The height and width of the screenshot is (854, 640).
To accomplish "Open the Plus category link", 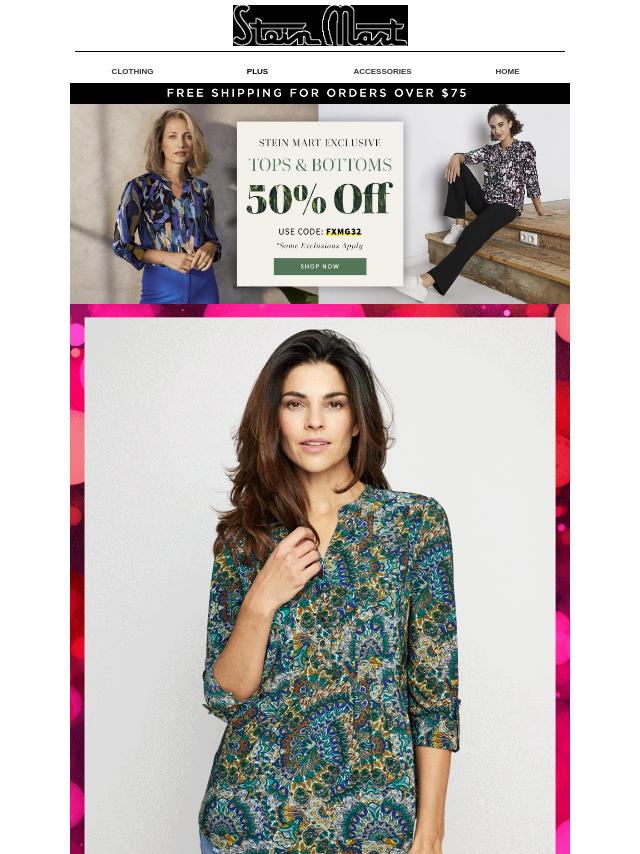I will coord(257,71).
